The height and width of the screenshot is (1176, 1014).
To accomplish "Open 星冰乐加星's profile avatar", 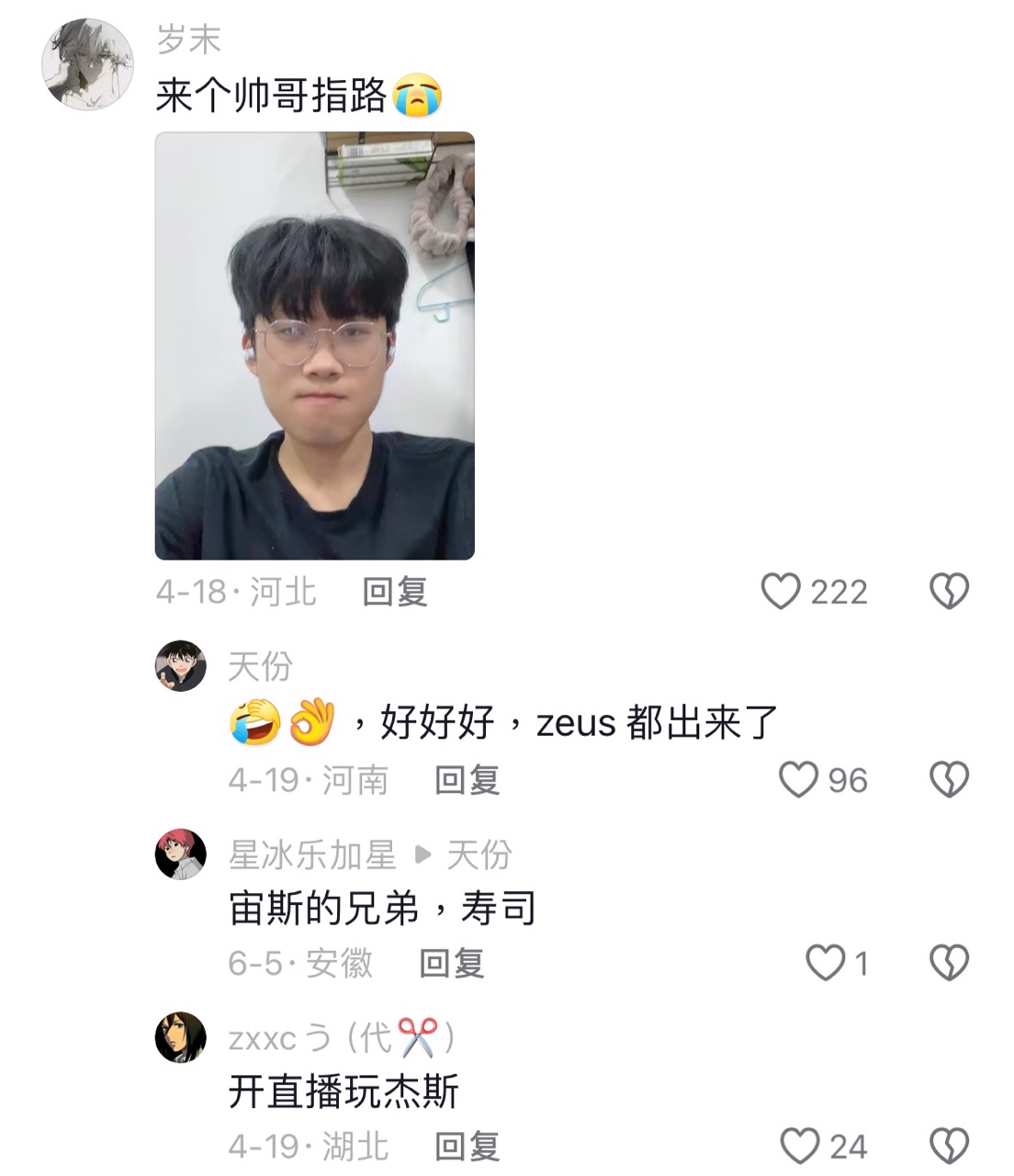I will (180, 854).
